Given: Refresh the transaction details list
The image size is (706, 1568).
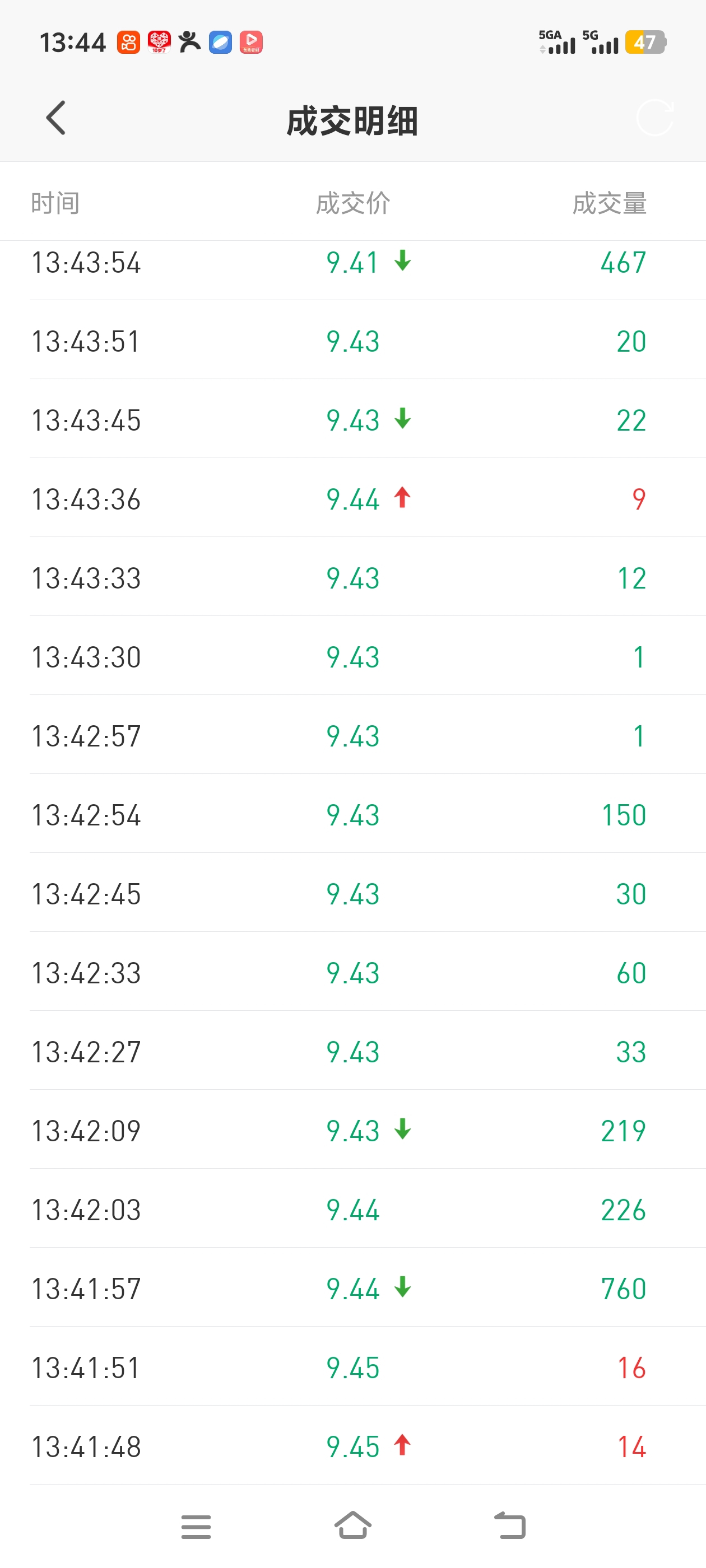Looking at the screenshot, I should pos(654,118).
